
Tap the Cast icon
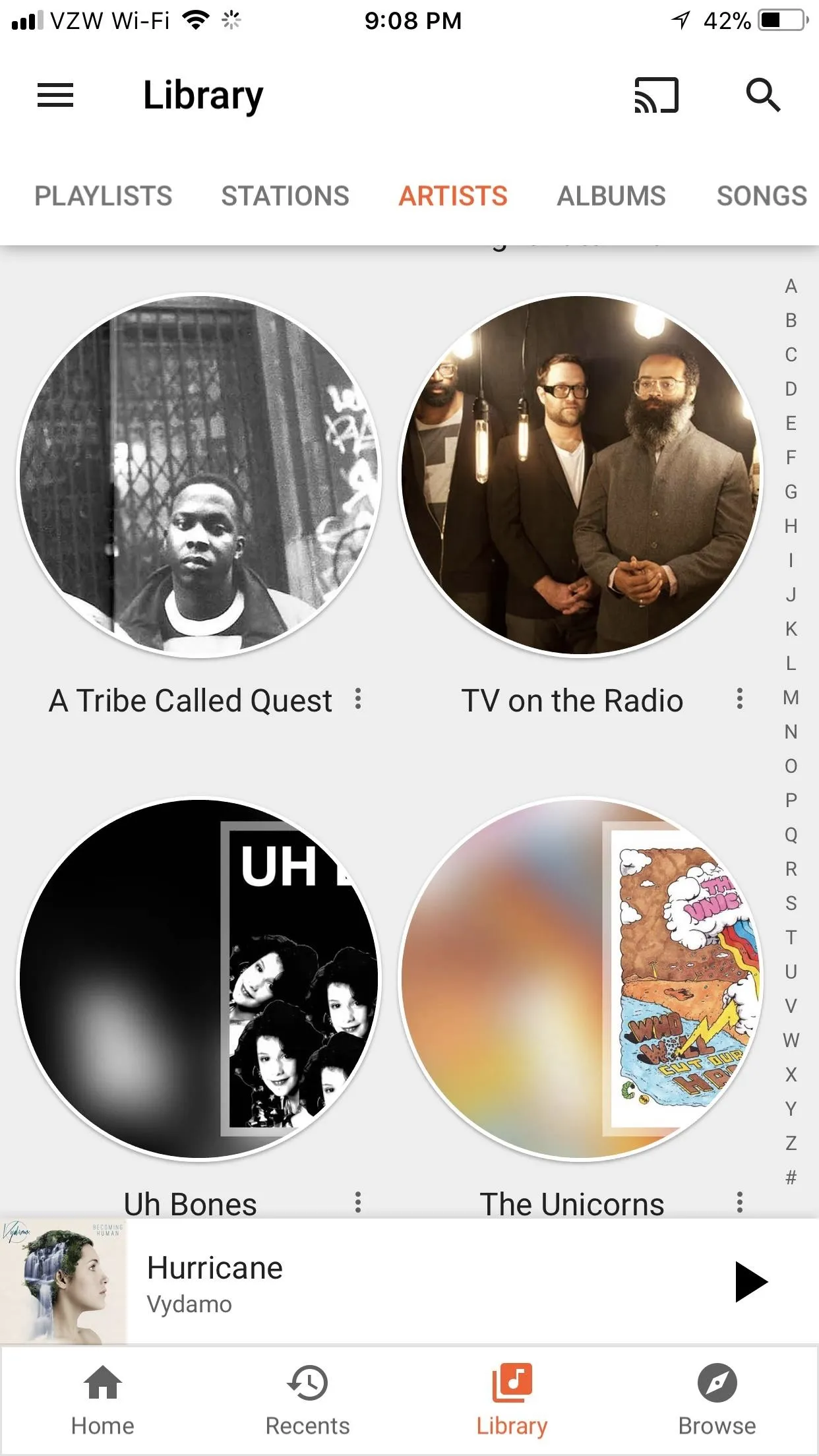coord(656,96)
